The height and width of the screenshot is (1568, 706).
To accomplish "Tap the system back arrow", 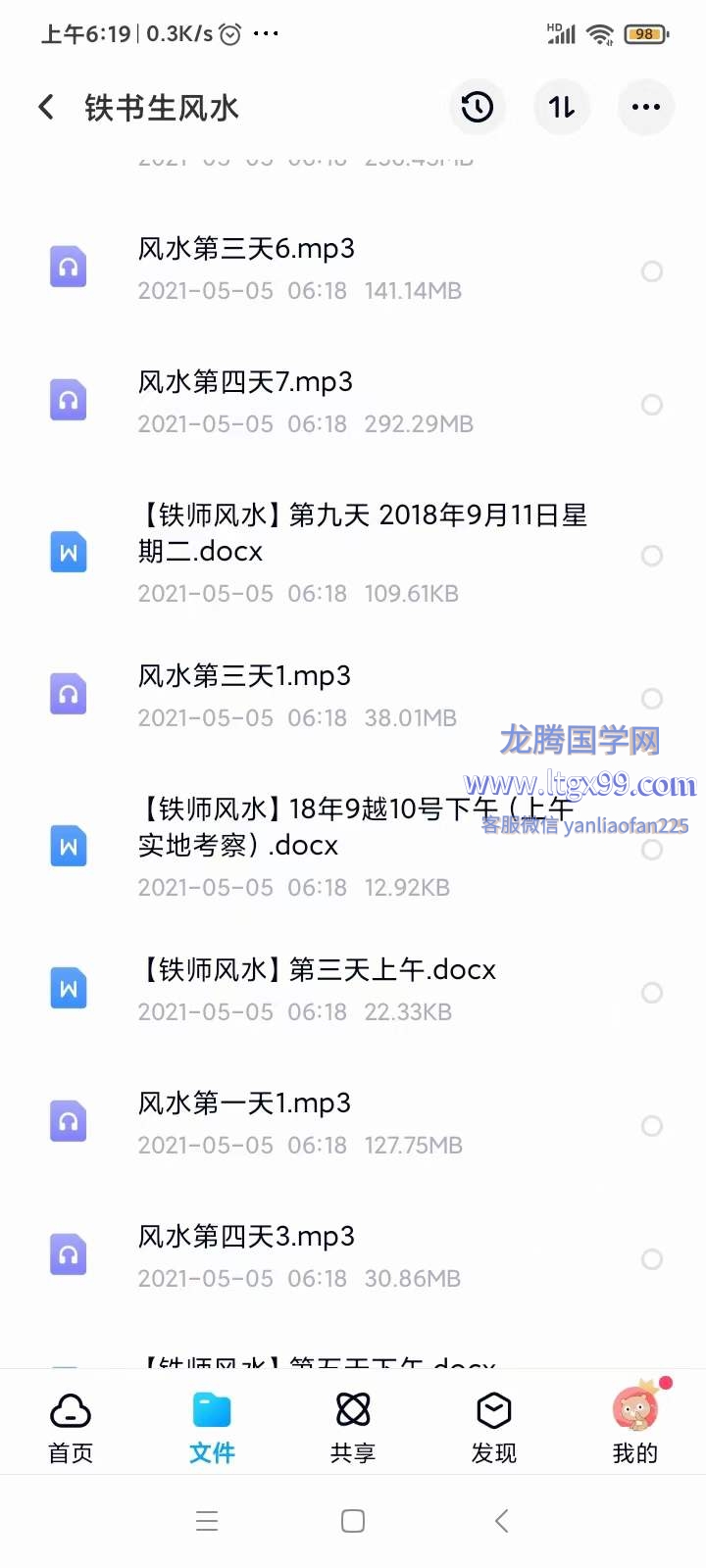I will (x=501, y=1521).
